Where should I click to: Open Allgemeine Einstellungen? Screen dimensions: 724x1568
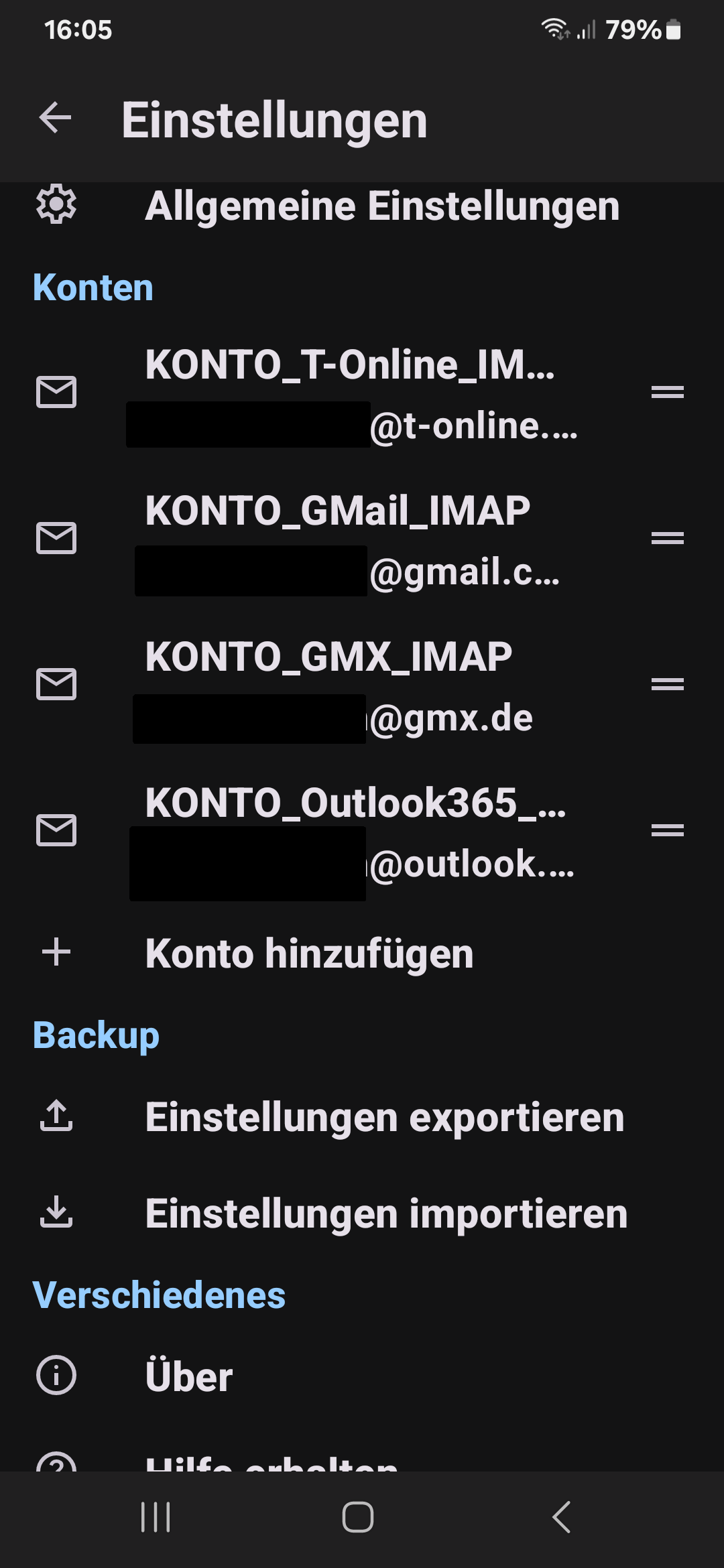pyautogui.click(x=382, y=206)
